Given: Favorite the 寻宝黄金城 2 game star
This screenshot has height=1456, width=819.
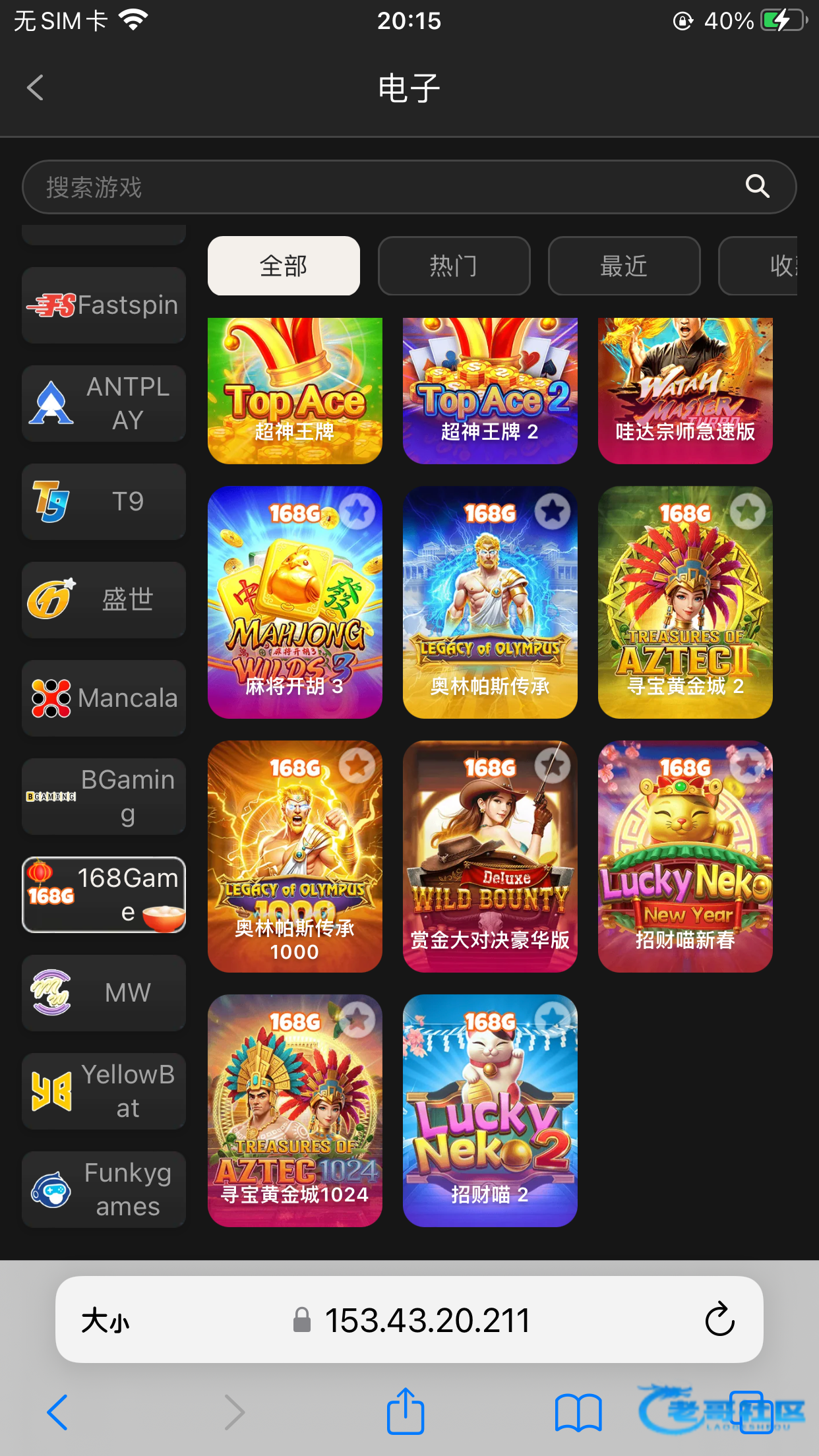Looking at the screenshot, I should 748,511.
